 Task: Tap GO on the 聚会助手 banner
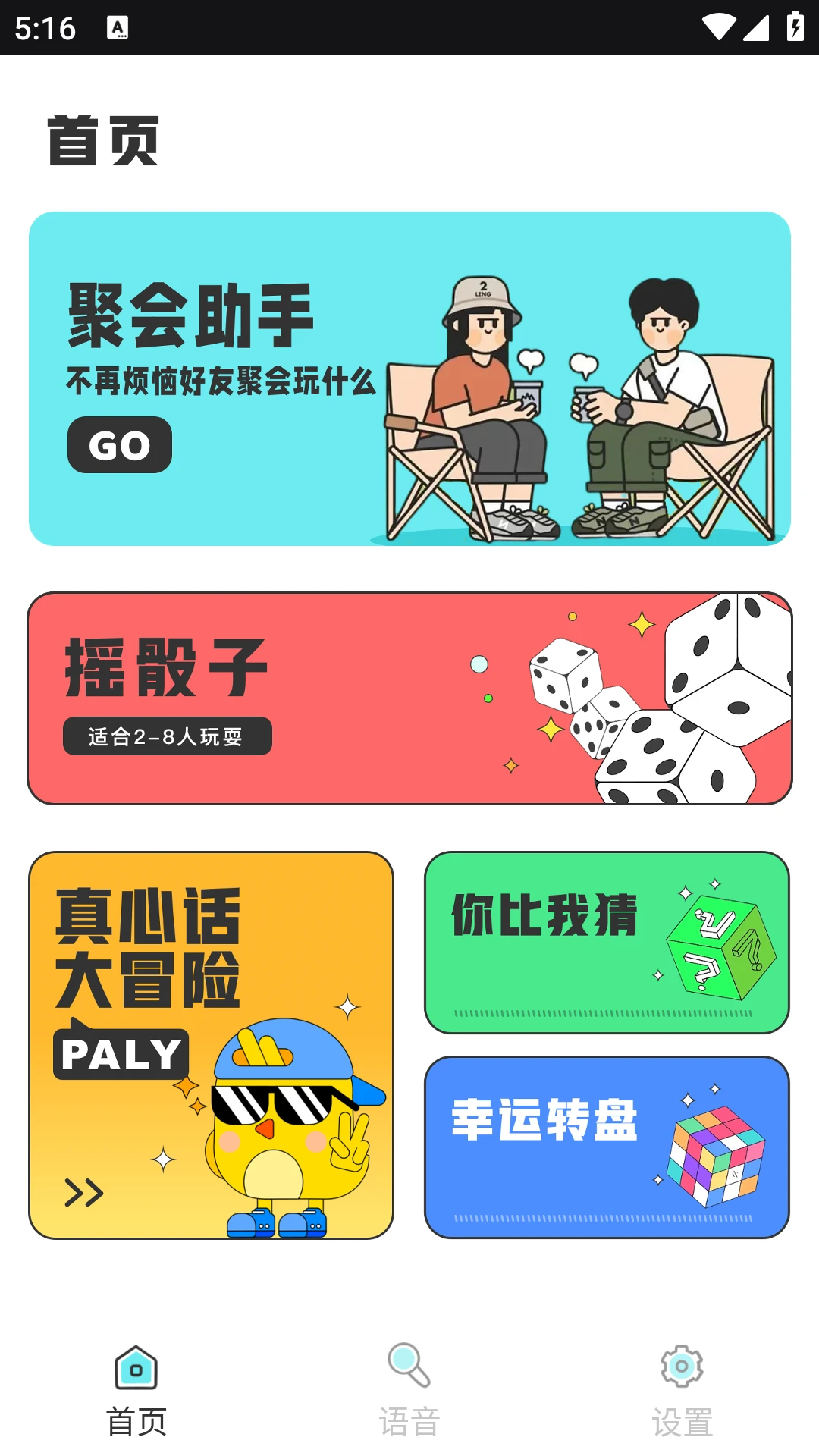coord(120,445)
